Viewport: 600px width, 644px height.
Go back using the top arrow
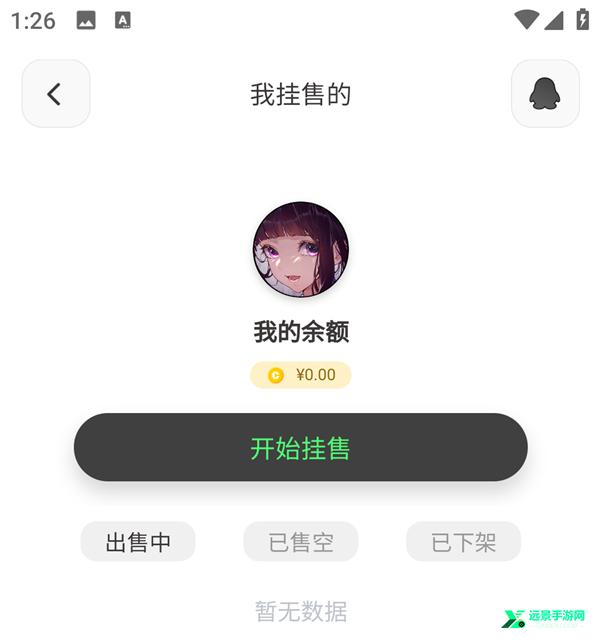click(56, 94)
